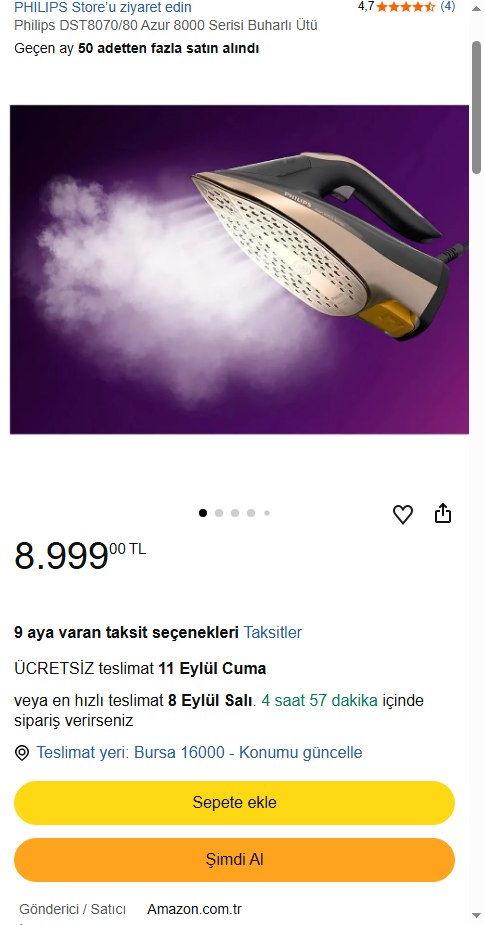The image size is (484, 925).
Task: Open the steam iron product image
Action: click(239, 270)
